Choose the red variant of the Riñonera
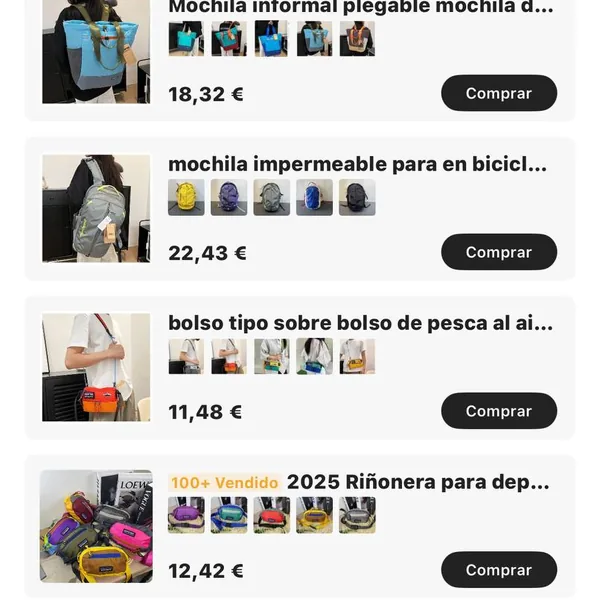The height and width of the screenshot is (600, 600). (x=272, y=515)
